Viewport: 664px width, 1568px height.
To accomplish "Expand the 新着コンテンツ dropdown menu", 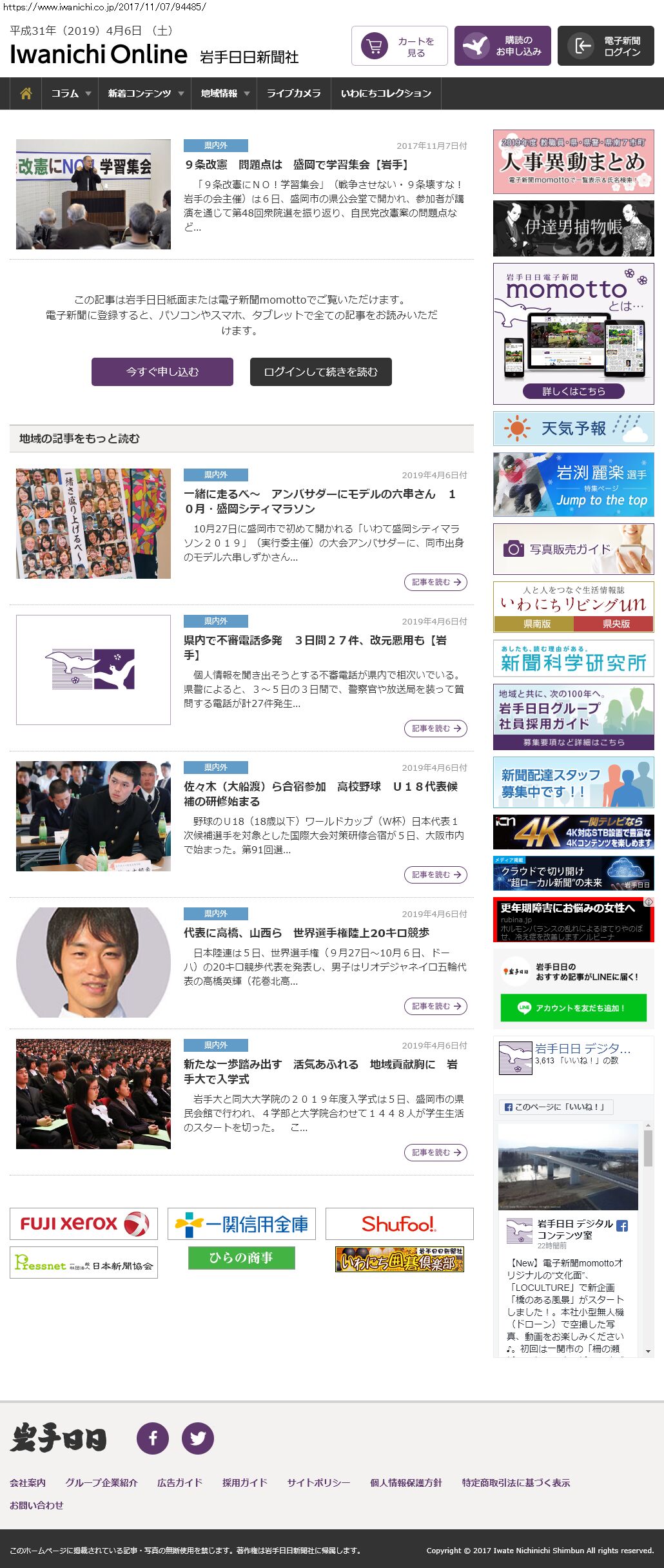I will pos(145,93).
